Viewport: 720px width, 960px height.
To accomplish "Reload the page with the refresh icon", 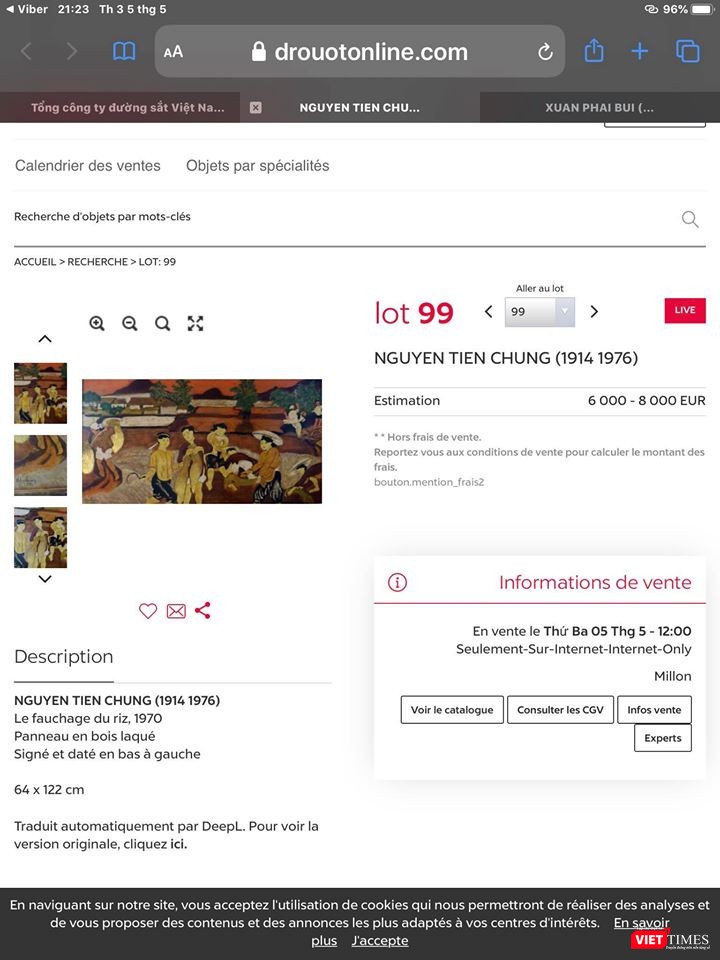I will coord(544,51).
